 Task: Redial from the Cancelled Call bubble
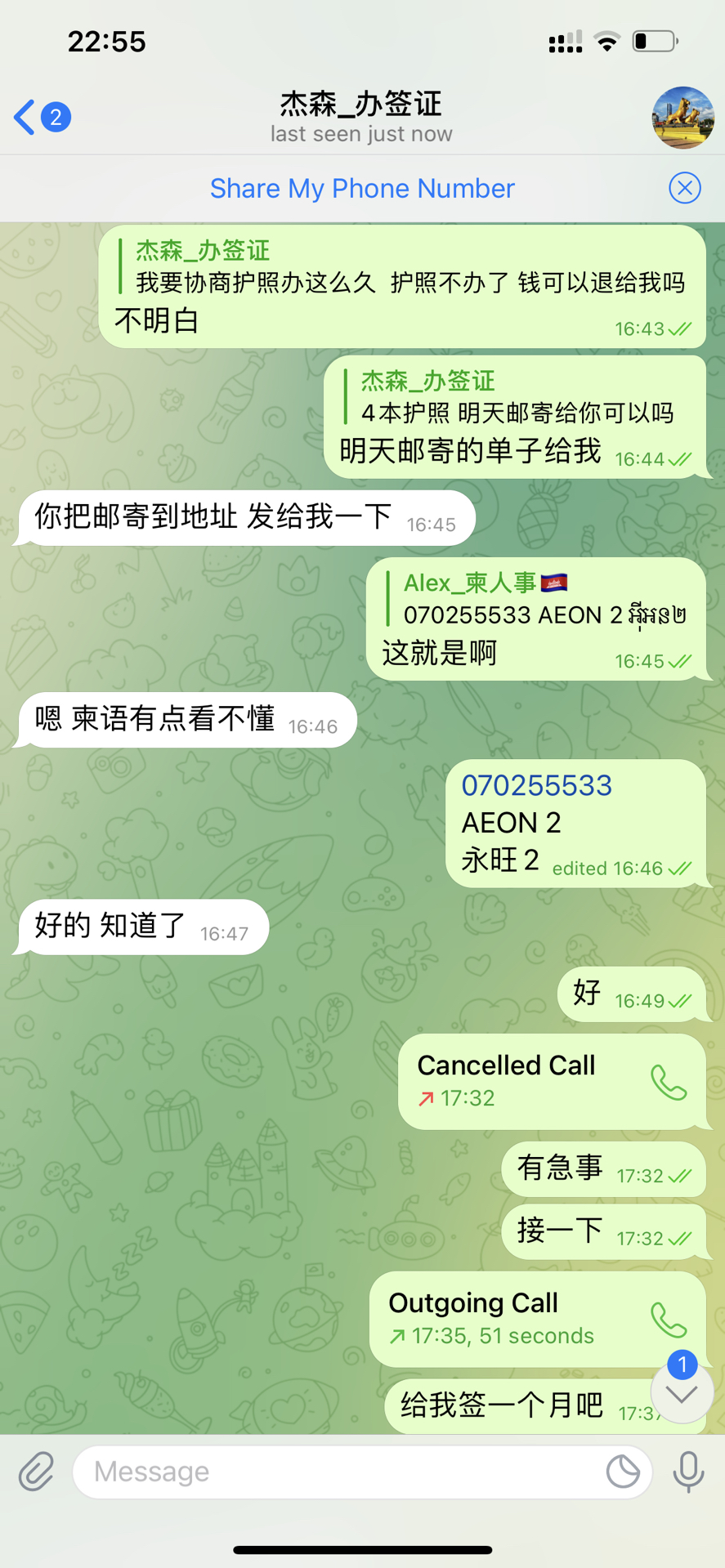pyautogui.click(x=668, y=1082)
